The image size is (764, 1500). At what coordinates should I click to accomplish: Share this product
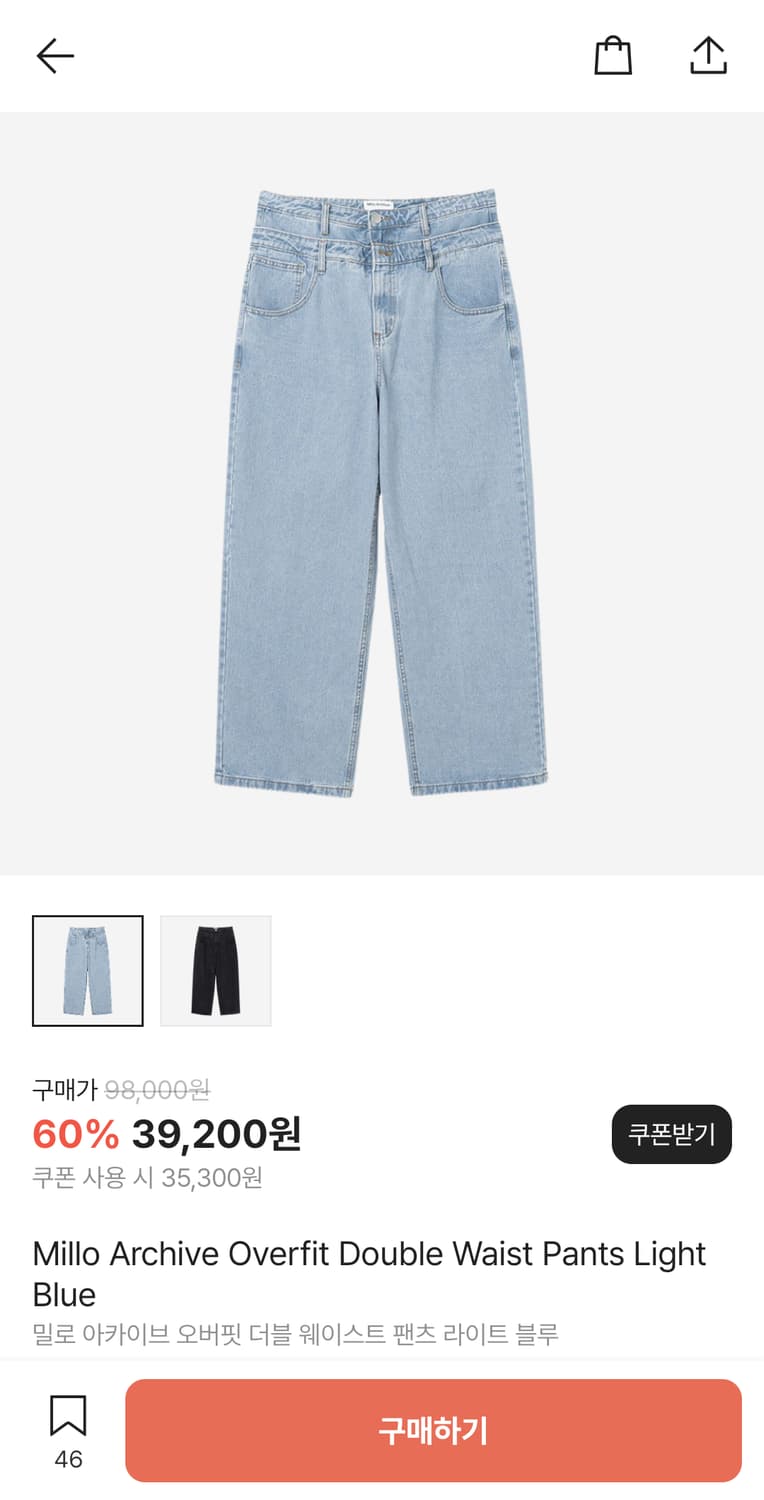click(708, 56)
